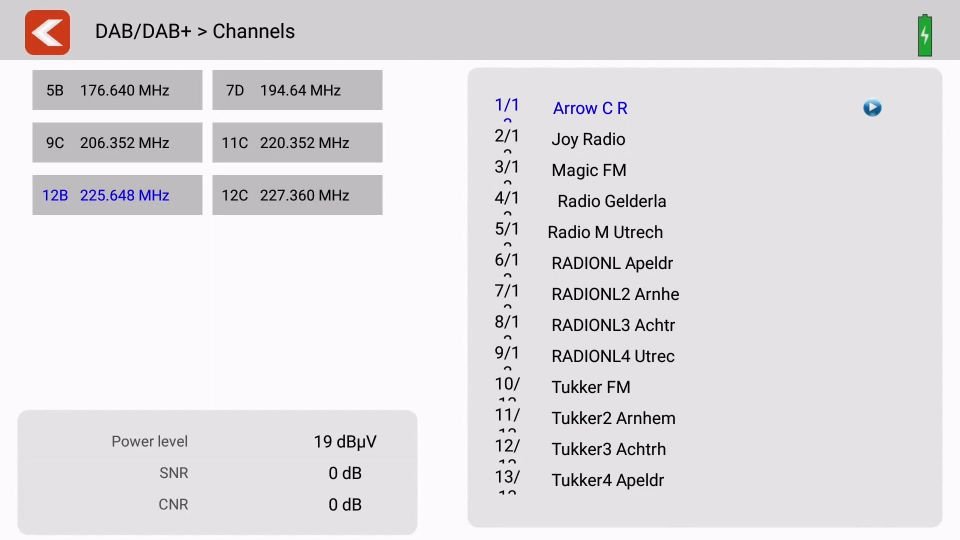960x540 pixels.
Task: Select RADIONL2 Arnhe from the list
Action: (615, 294)
